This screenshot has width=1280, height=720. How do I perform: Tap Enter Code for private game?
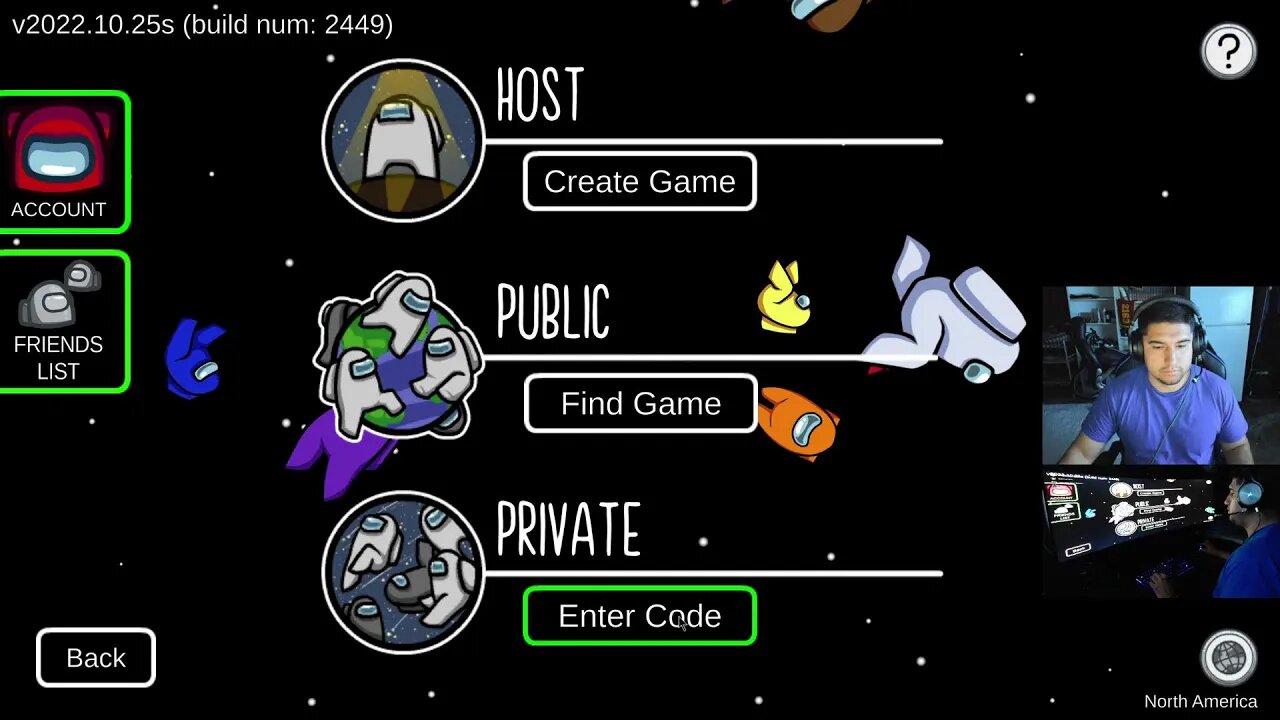(640, 616)
